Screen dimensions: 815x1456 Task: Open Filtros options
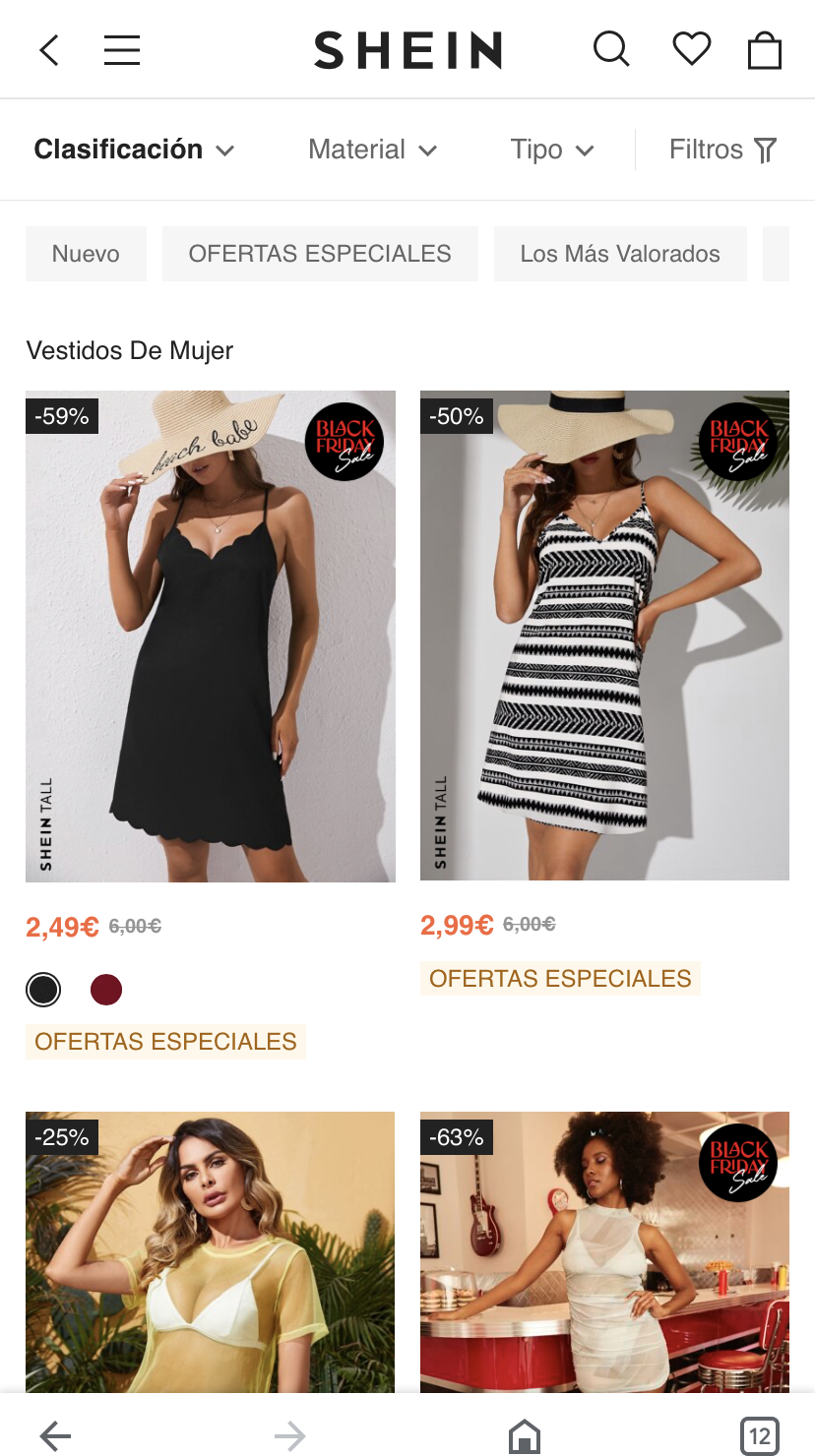click(x=722, y=150)
